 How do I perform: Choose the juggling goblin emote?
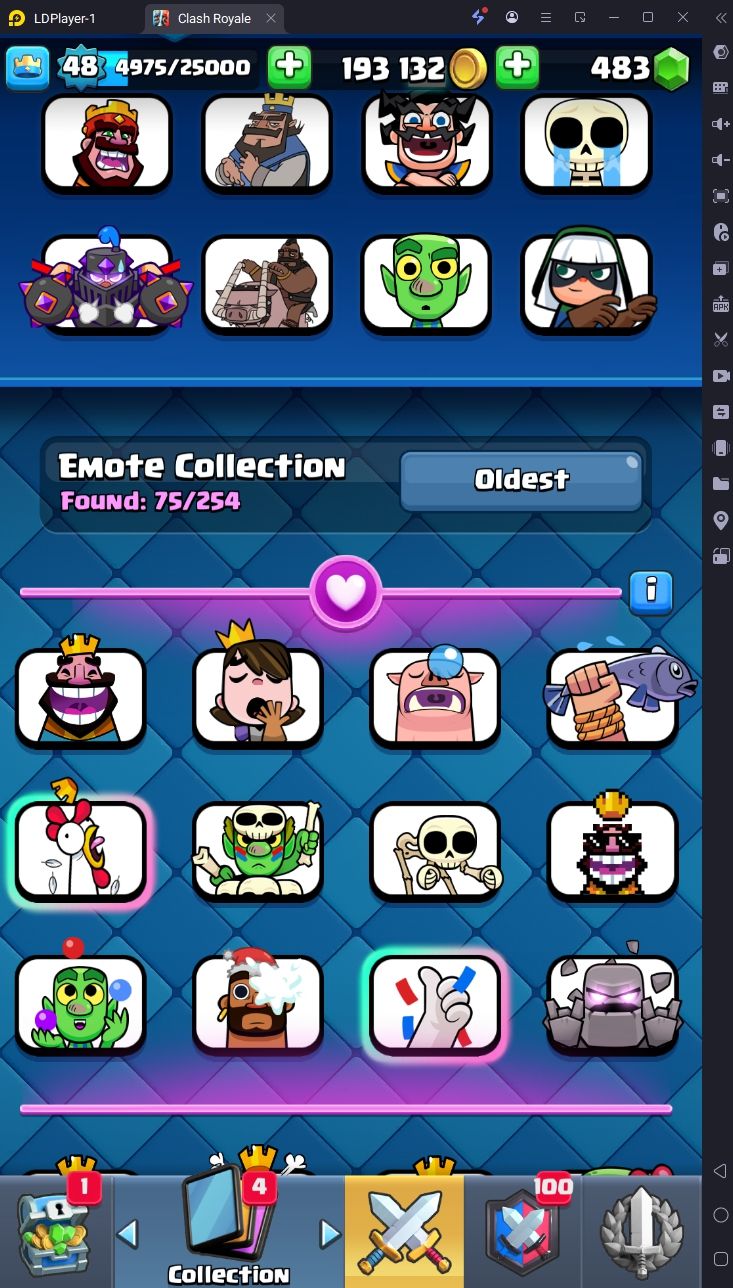[x=80, y=1003]
